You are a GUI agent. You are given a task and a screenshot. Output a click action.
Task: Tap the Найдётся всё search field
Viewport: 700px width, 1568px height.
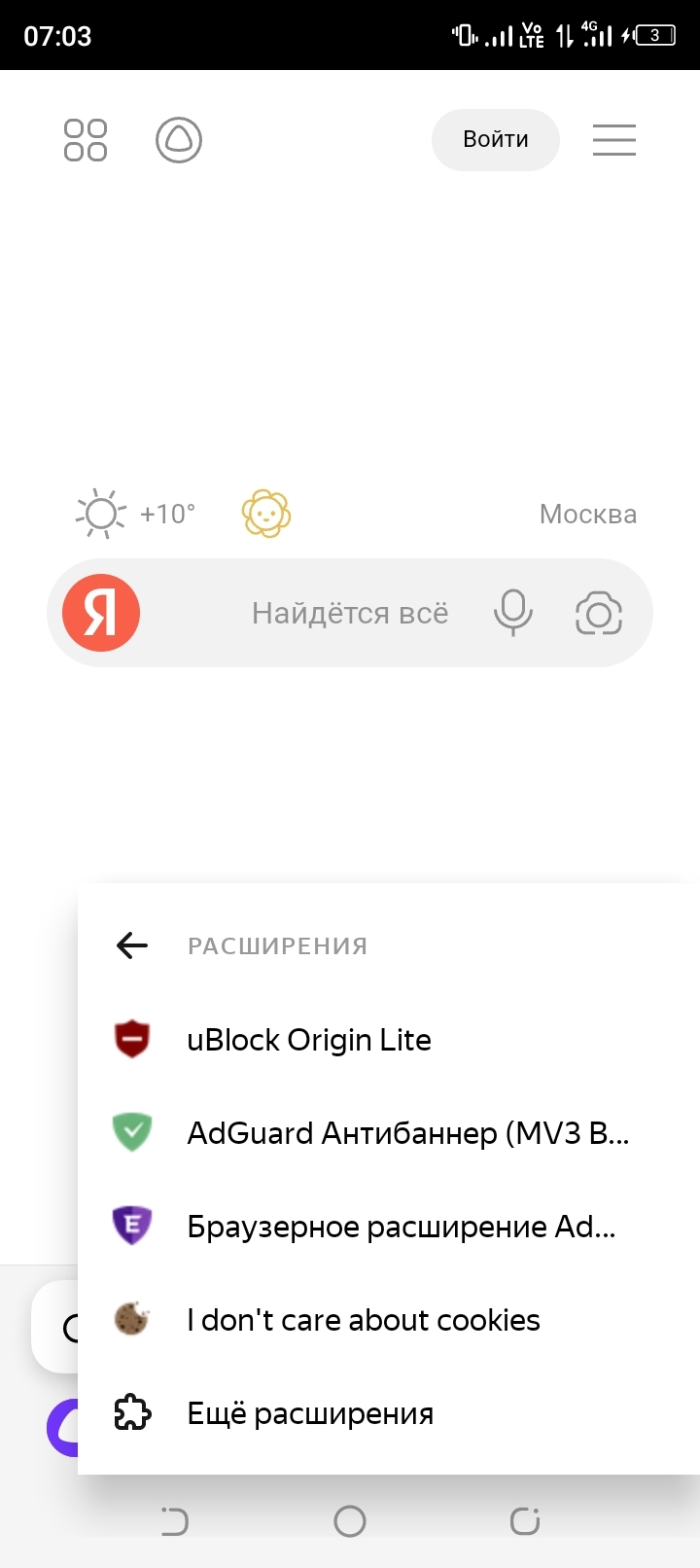350,614
